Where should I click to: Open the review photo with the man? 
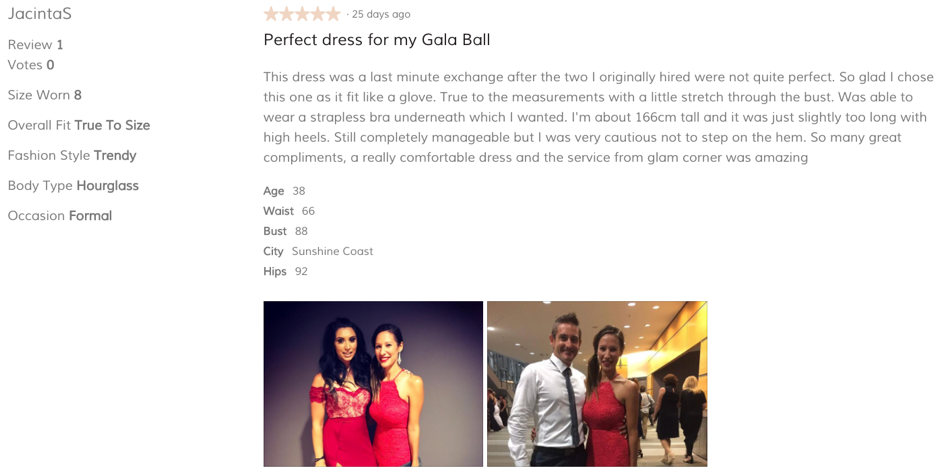(x=597, y=384)
